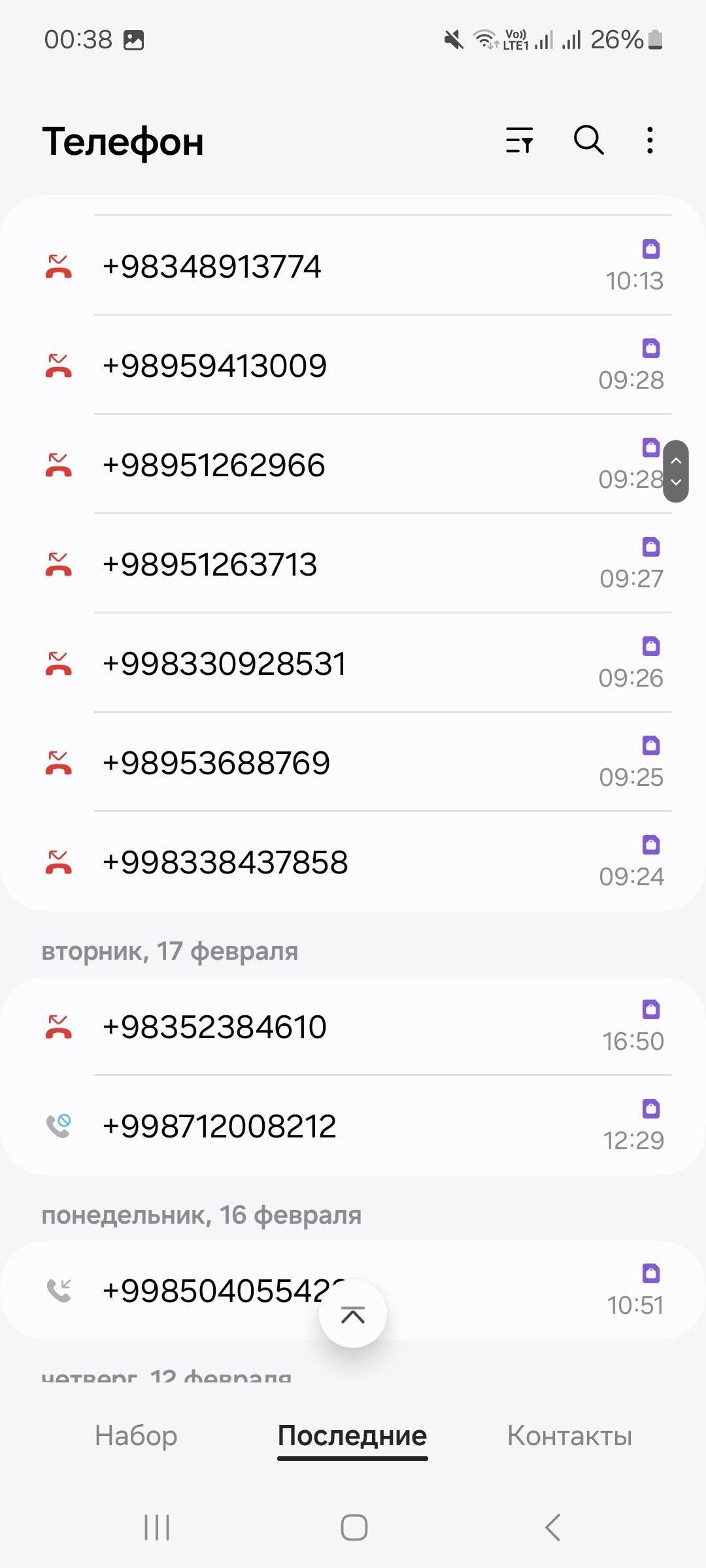Jump to top of the call list
The width and height of the screenshot is (706, 1568).
tap(353, 1315)
